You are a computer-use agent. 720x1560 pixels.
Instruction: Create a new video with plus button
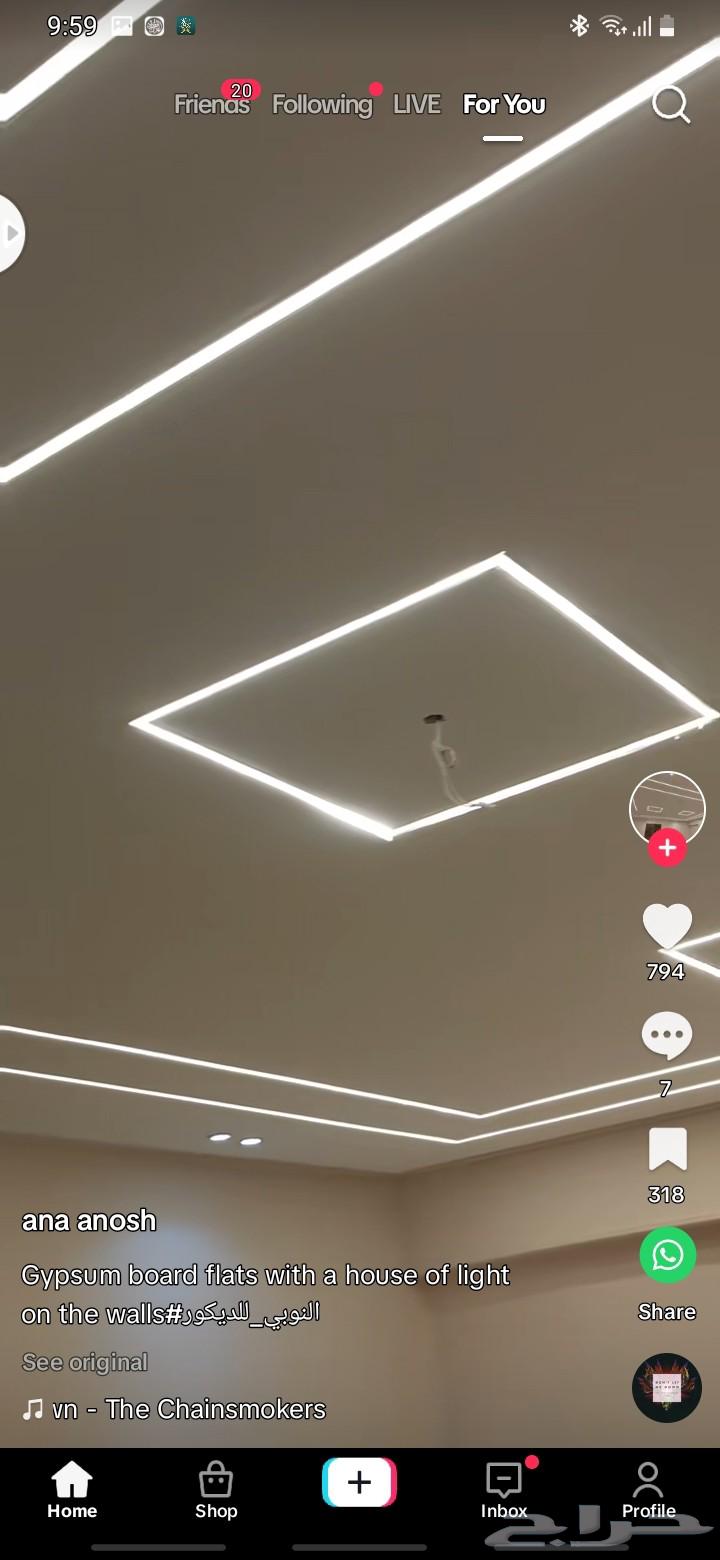click(x=359, y=1482)
